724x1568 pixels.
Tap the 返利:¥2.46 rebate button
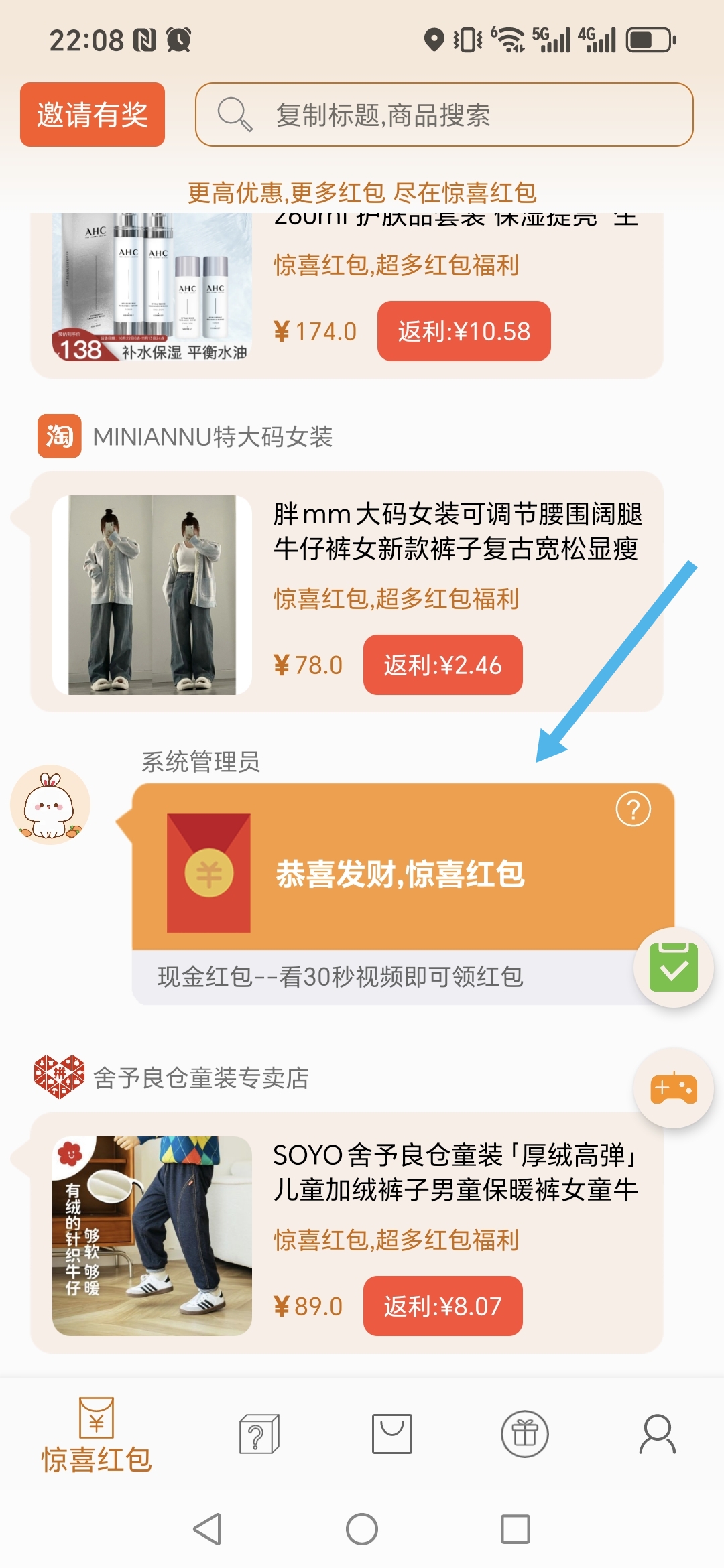click(442, 665)
